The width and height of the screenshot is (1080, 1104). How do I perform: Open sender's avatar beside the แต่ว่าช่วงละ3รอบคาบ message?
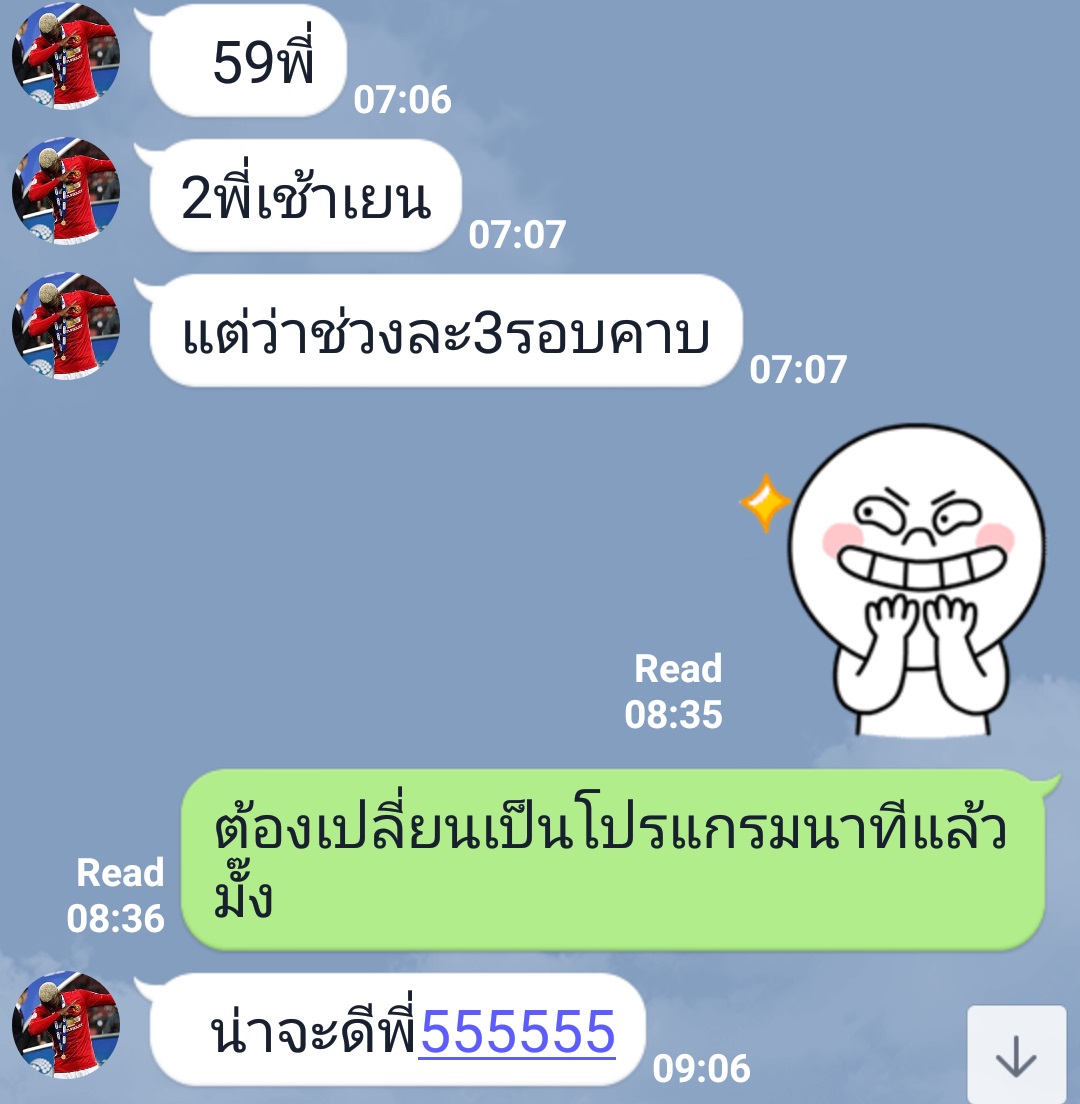tap(66, 326)
